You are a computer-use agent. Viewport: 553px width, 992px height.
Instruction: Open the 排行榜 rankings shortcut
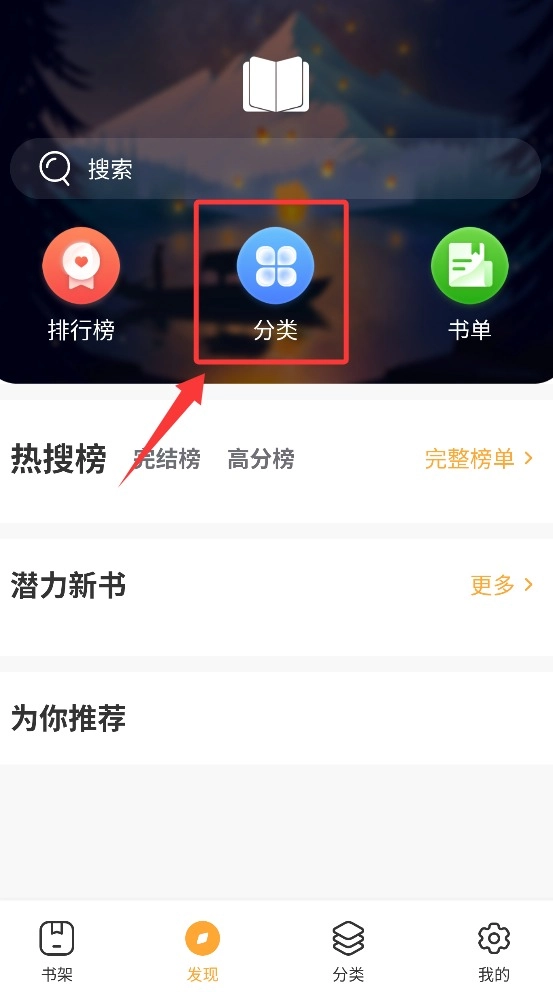81,285
